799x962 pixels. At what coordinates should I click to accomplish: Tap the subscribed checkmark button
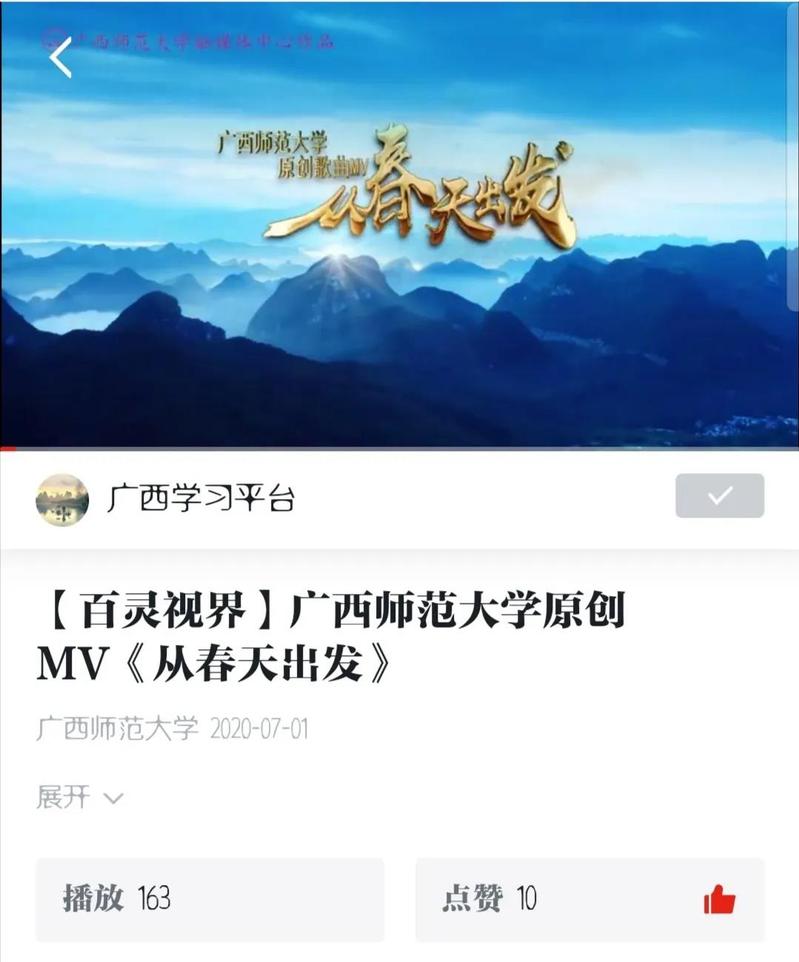pyautogui.click(x=719, y=496)
